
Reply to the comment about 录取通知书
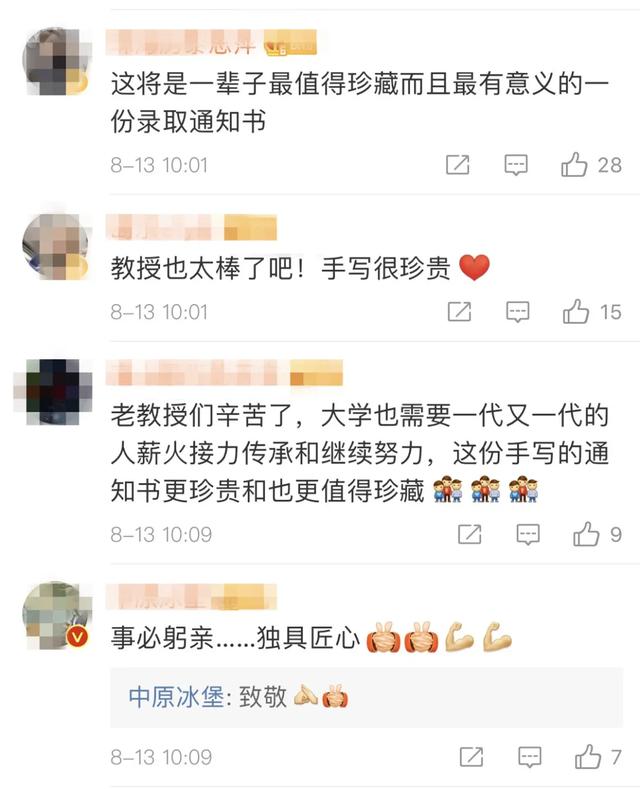[516, 165]
